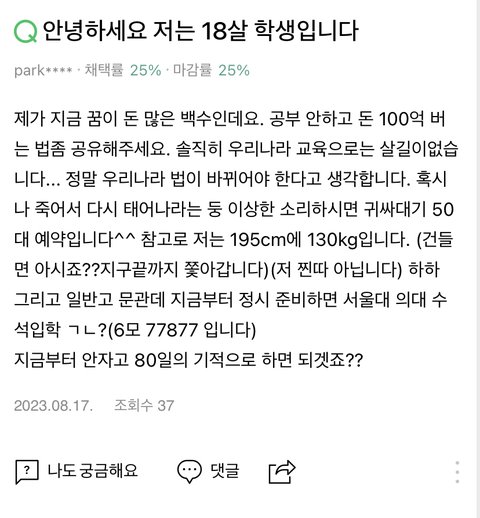Screen dimensions: 480x518
Task: Share this question post
Action: (x=282, y=472)
